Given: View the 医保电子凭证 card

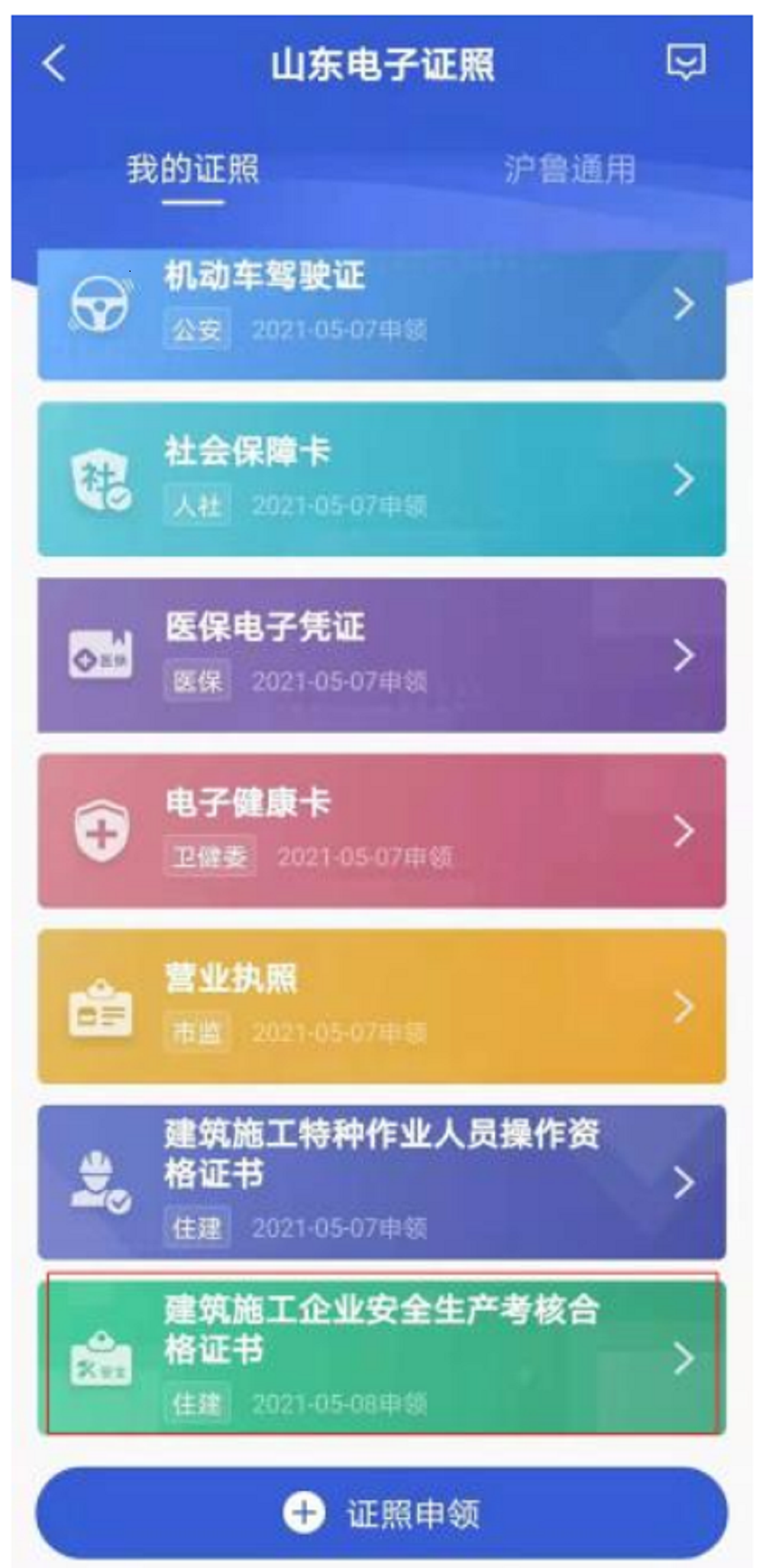Looking at the screenshot, I should click(382, 655).
